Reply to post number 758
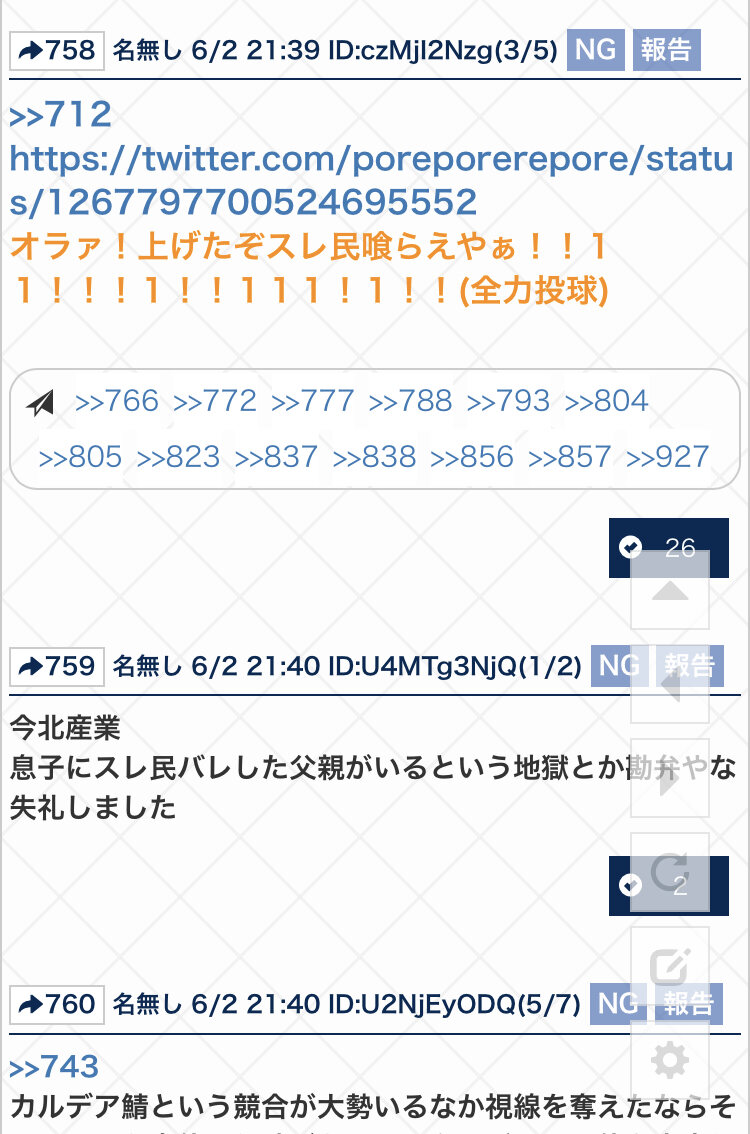This screenshot has height=1134, width=750. (57, 50)
